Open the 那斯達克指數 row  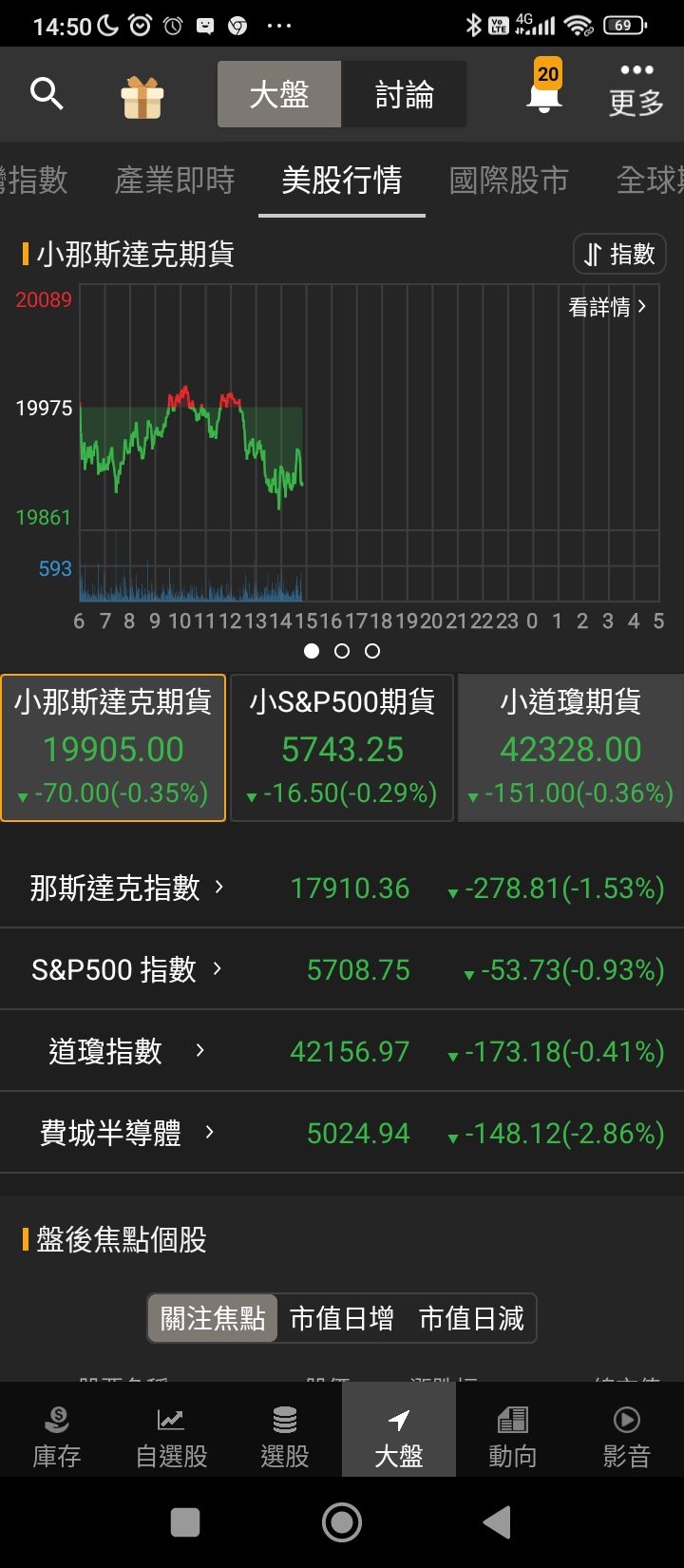pos(127,888)
